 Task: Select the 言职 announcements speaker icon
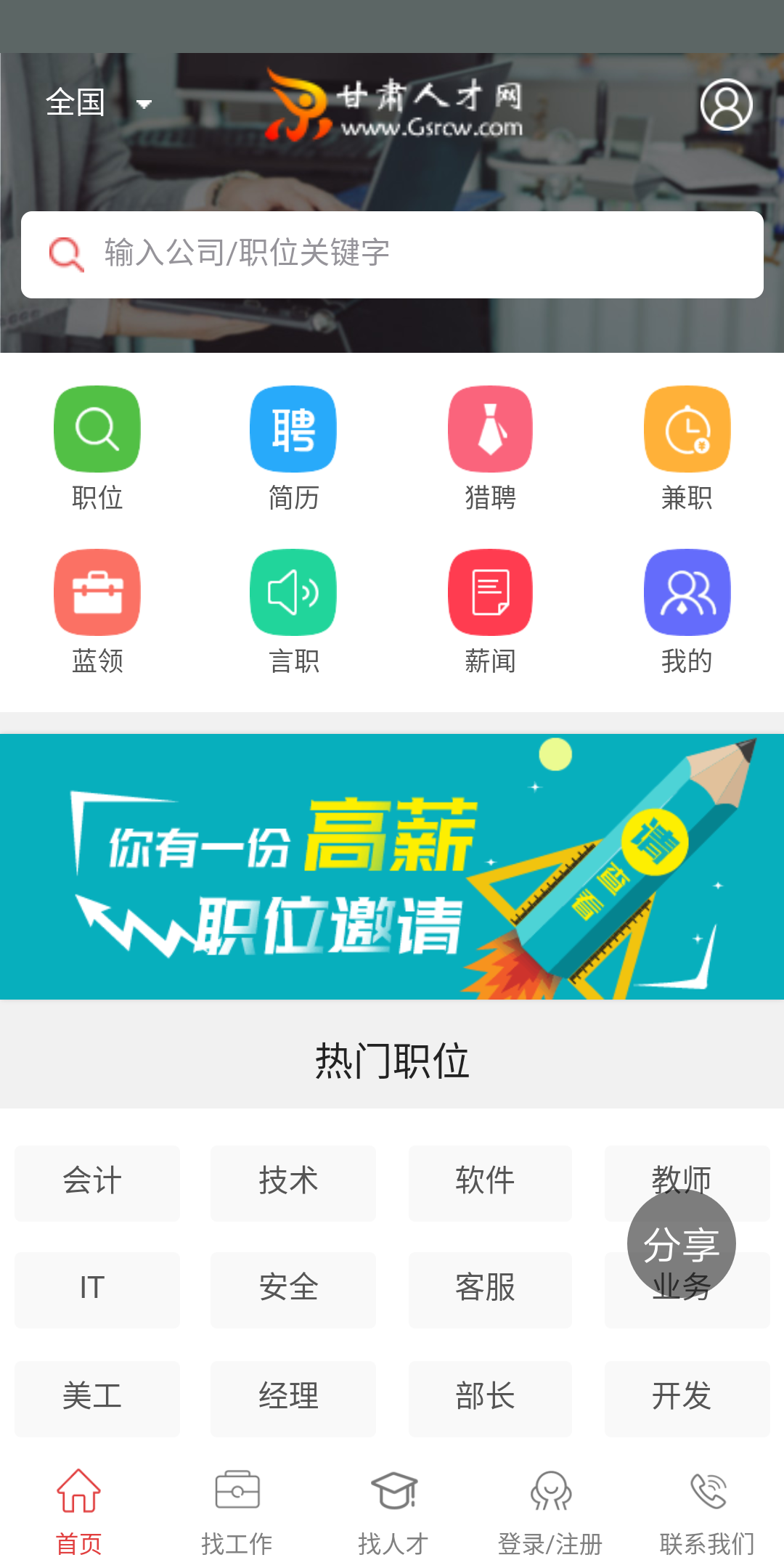[293, 591]
